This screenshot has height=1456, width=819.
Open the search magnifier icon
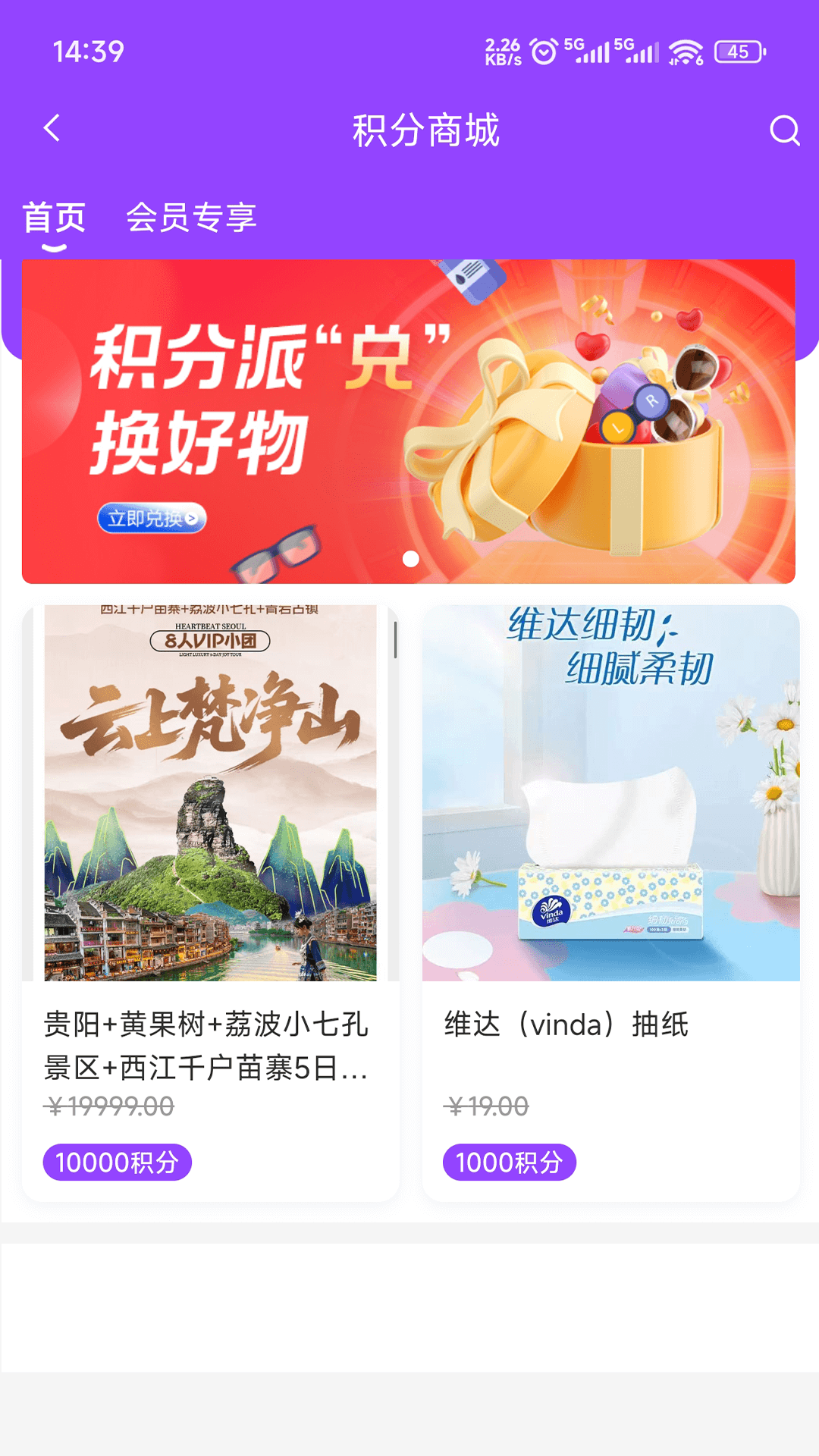784,130
